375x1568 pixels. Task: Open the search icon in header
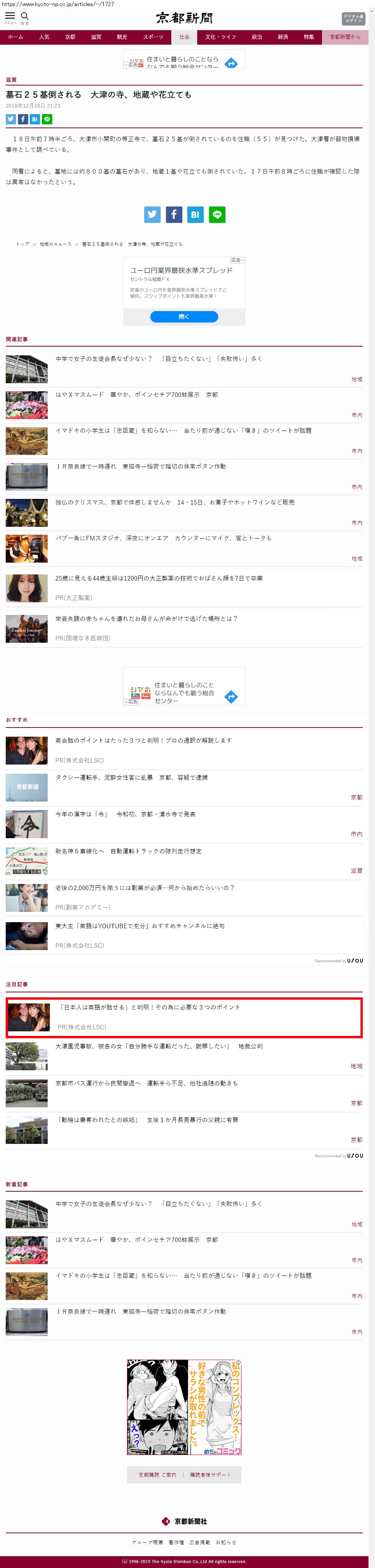click(x=25, y=17)
